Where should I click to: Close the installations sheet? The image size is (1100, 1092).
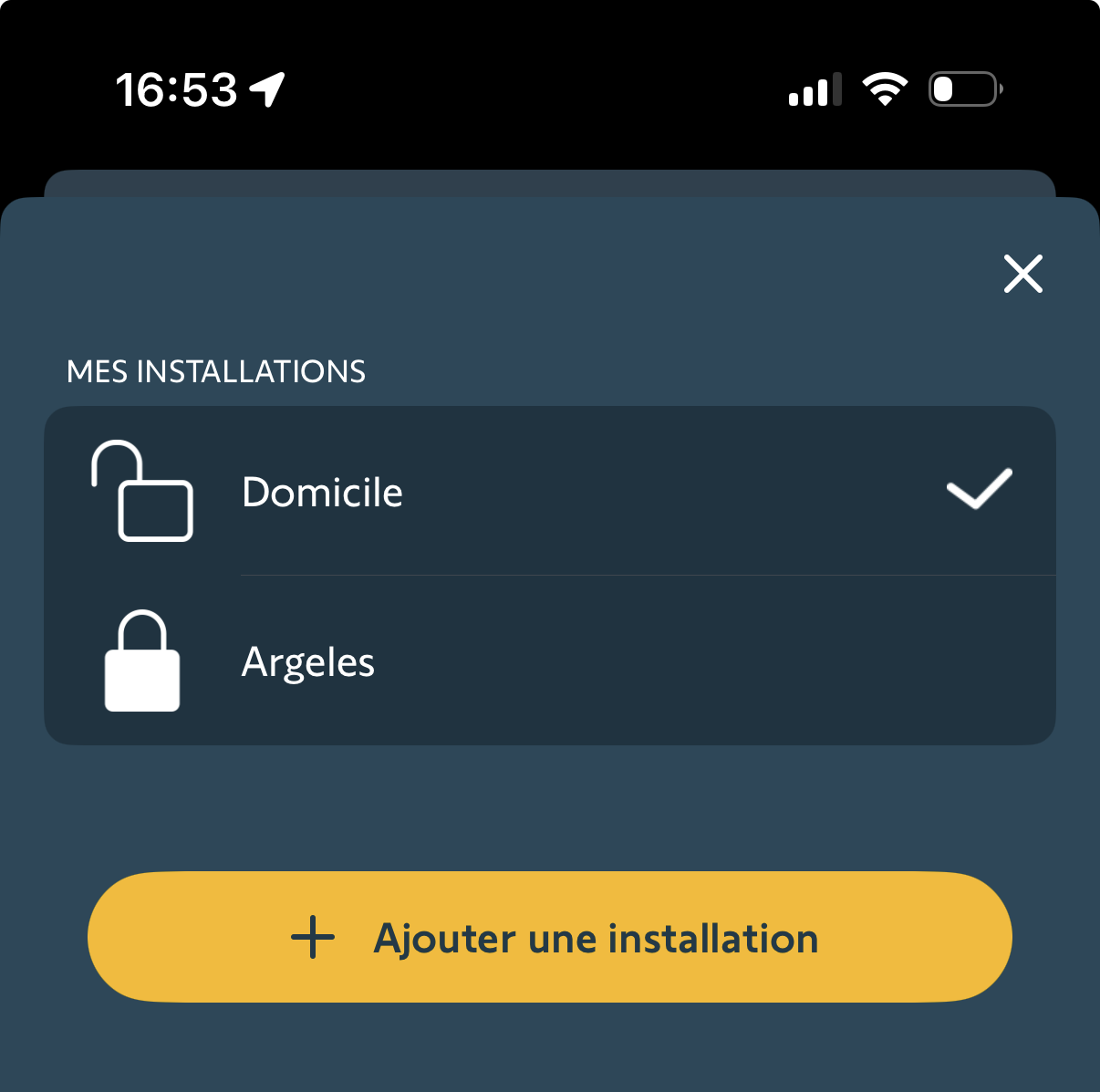click(1022, 274)
